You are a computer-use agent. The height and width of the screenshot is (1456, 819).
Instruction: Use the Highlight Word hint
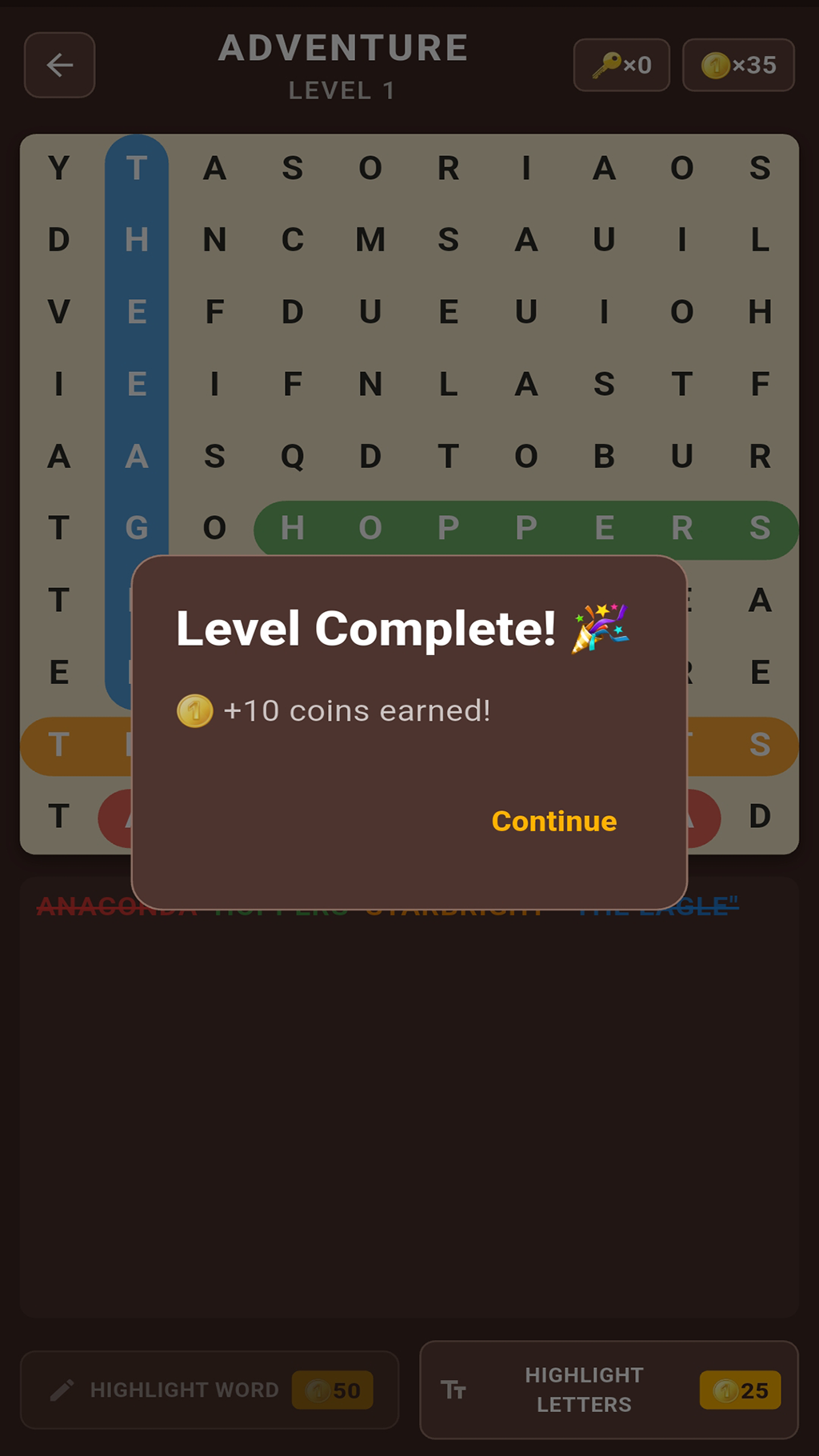point(210,1390)
